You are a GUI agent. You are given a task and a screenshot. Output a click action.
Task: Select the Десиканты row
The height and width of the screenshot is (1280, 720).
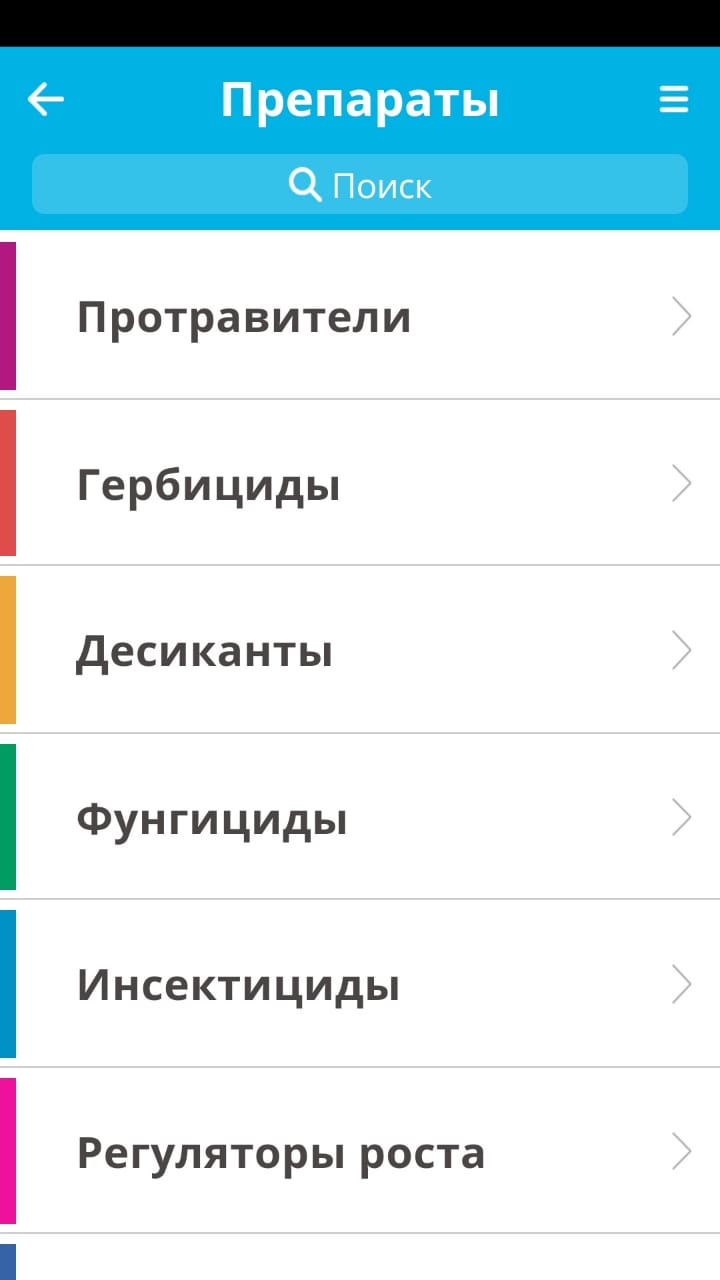(360, 651)
